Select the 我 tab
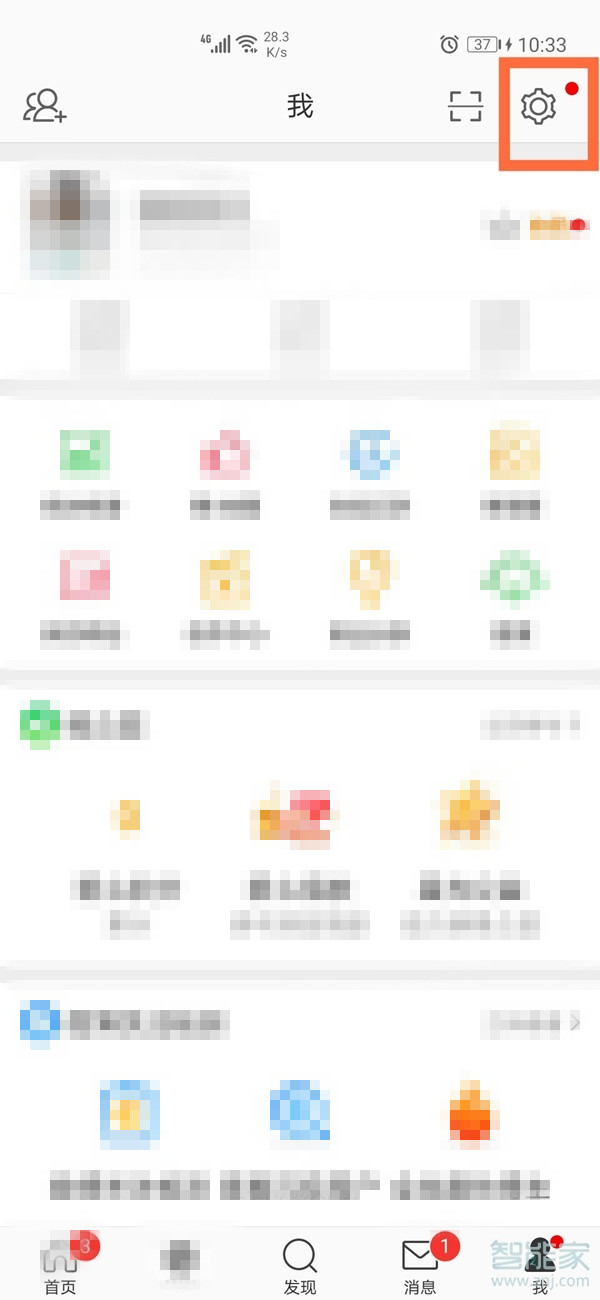Screen dimensions: 600x1300 [540, 1265]
